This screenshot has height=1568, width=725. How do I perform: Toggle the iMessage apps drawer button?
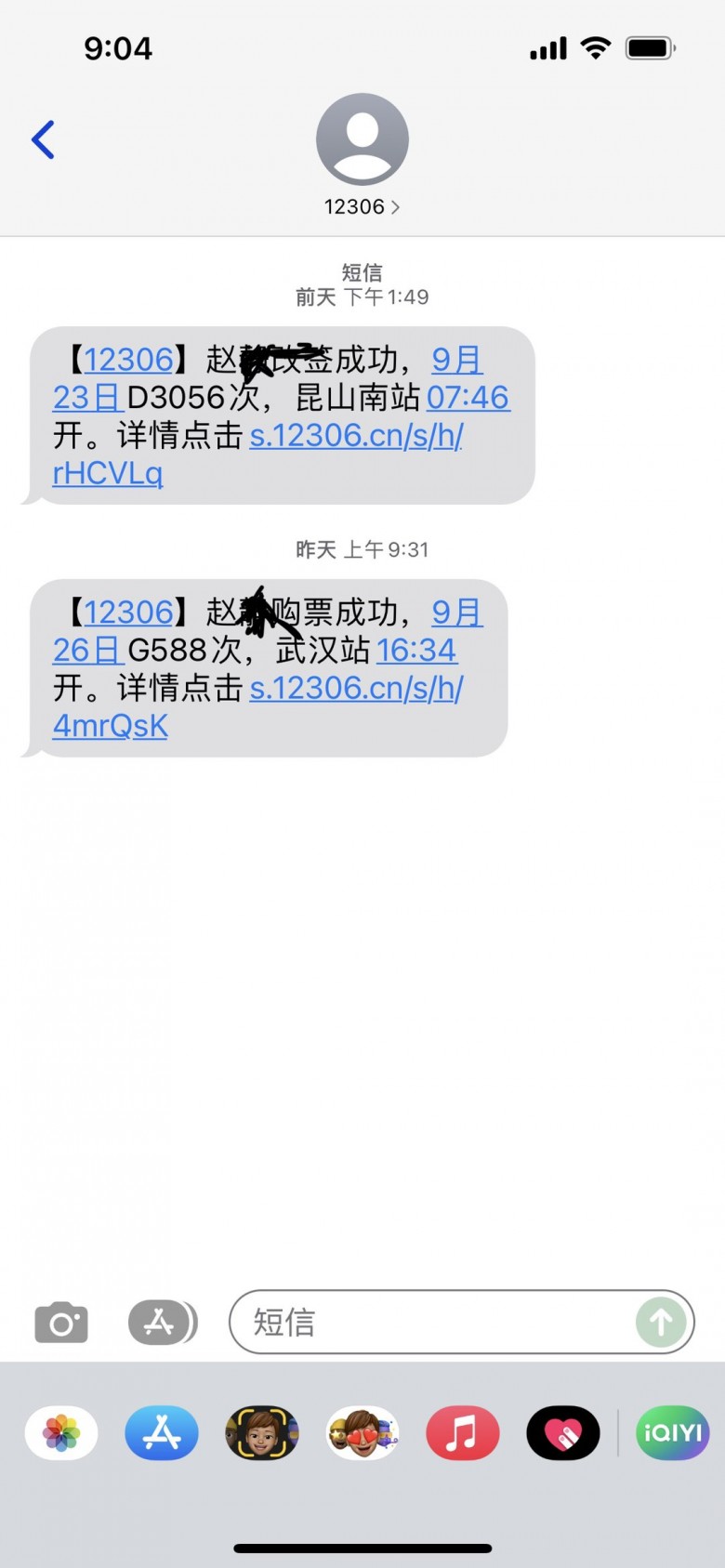162,1322
